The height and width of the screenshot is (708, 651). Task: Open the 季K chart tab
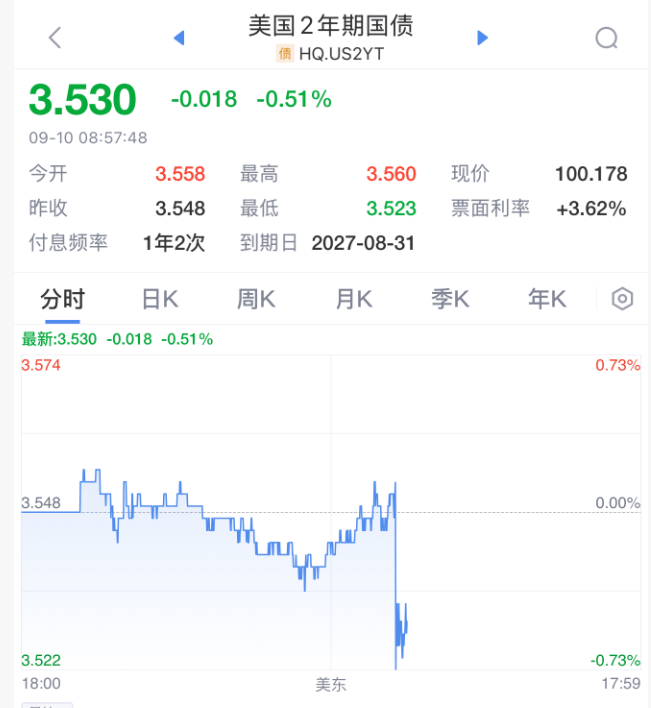tap(450, 298)
